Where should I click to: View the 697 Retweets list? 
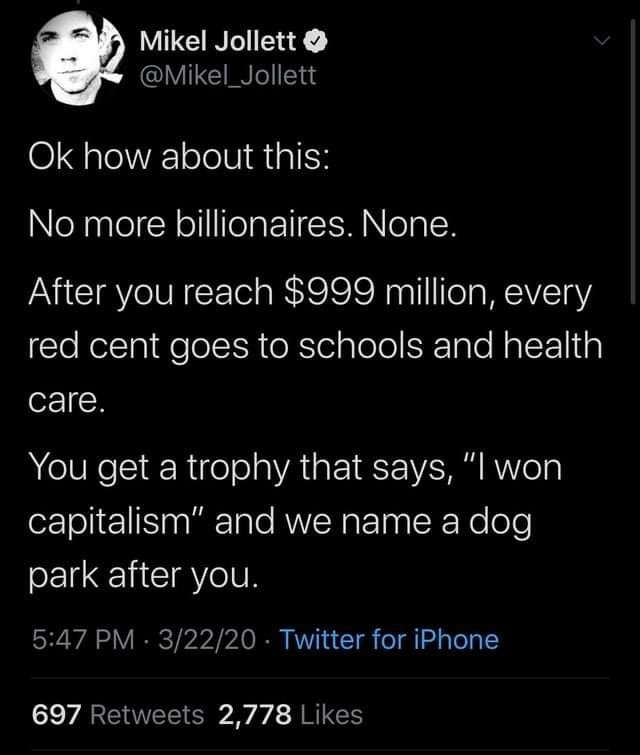pos(118,714)
